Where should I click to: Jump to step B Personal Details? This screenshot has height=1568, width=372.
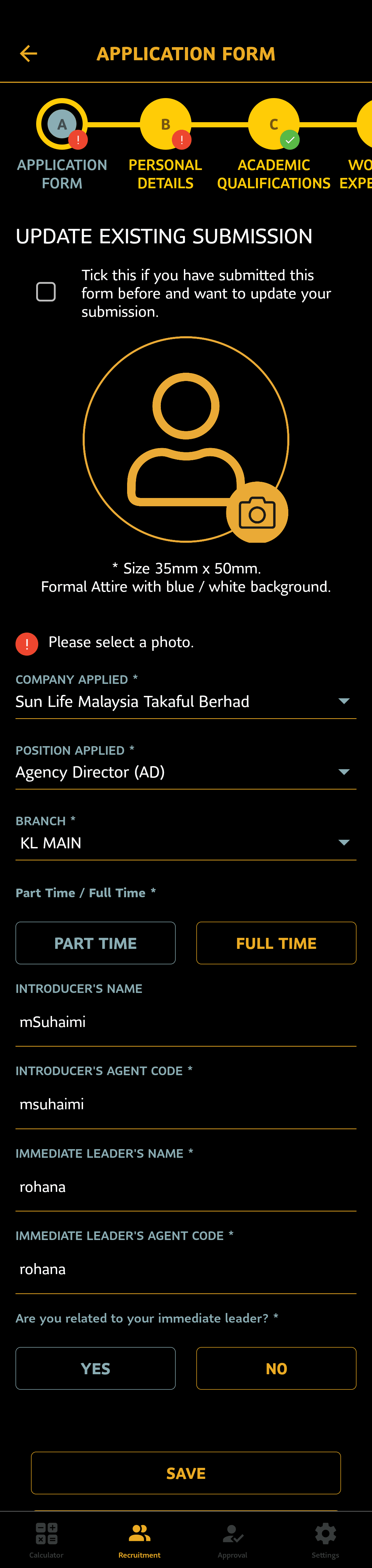click(165, 124)
